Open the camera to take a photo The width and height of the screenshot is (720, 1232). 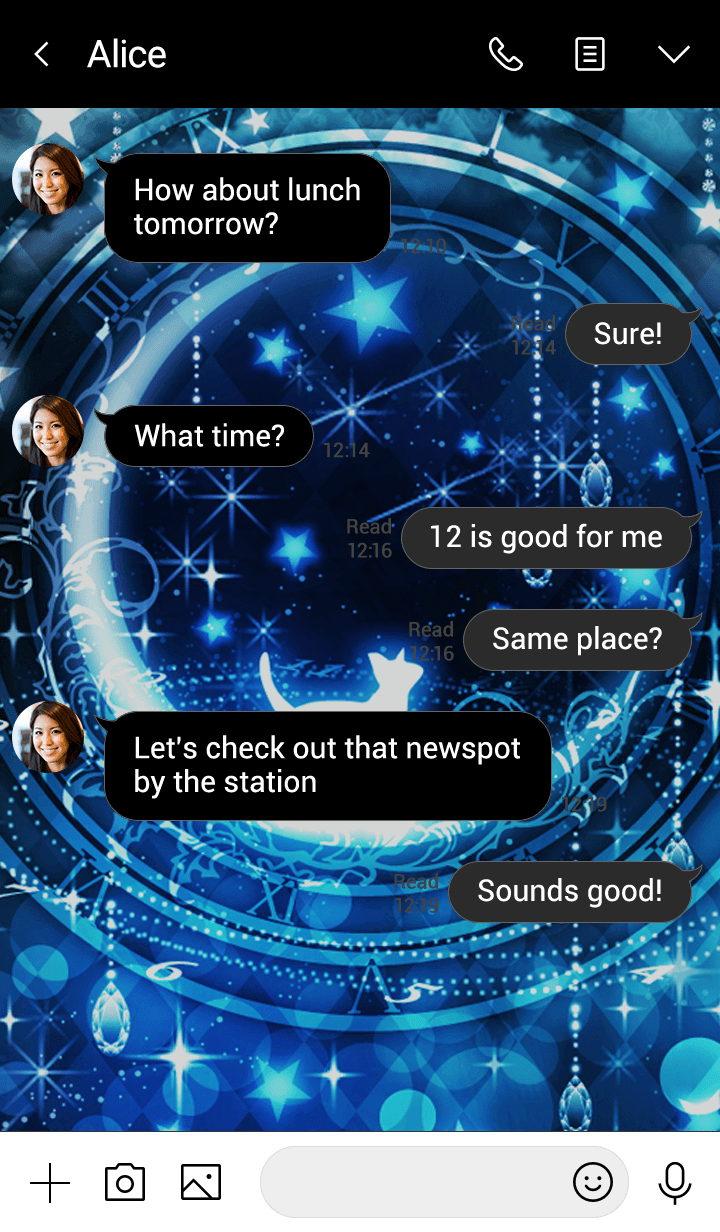pos(125,1183)
